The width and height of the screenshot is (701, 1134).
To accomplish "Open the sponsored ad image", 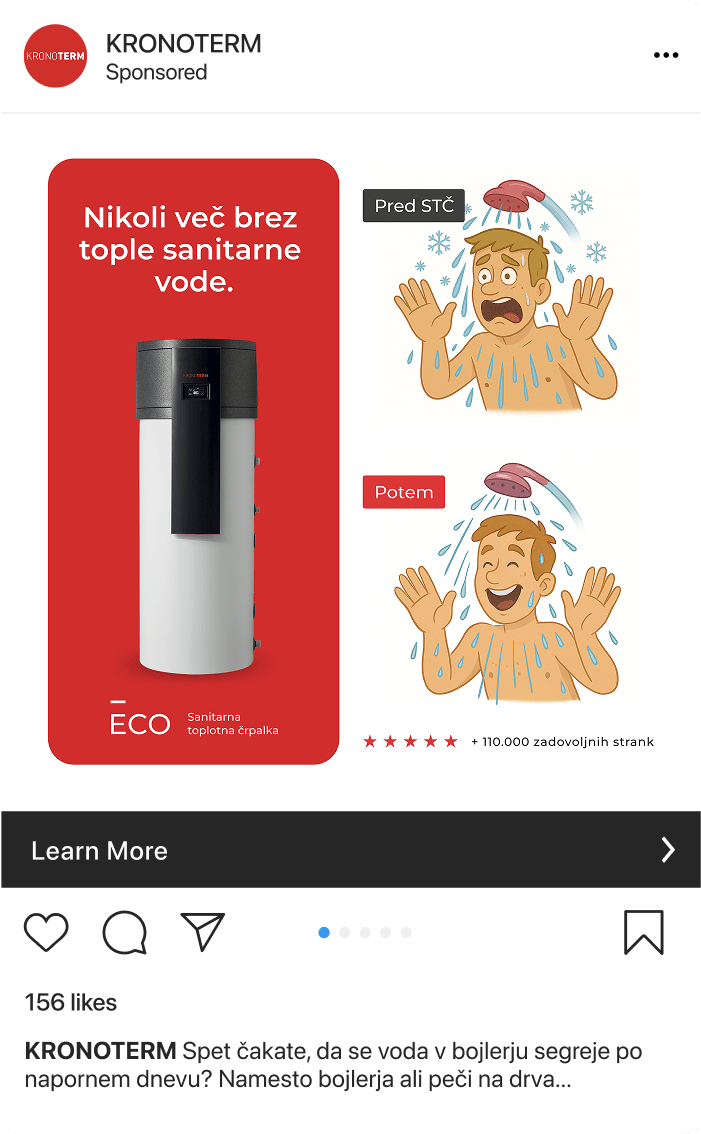I will pos(350,460).
